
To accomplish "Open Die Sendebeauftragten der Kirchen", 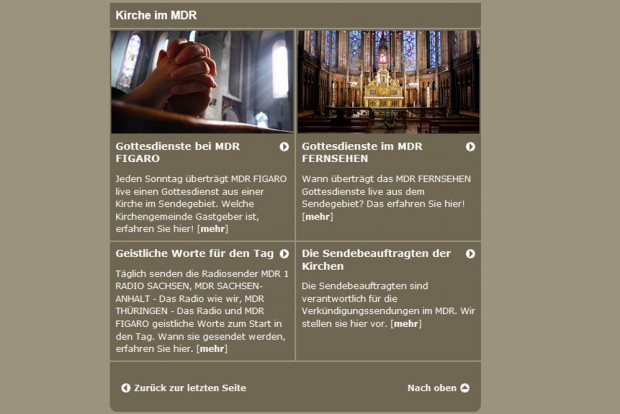I will click(x=376, y=260).
